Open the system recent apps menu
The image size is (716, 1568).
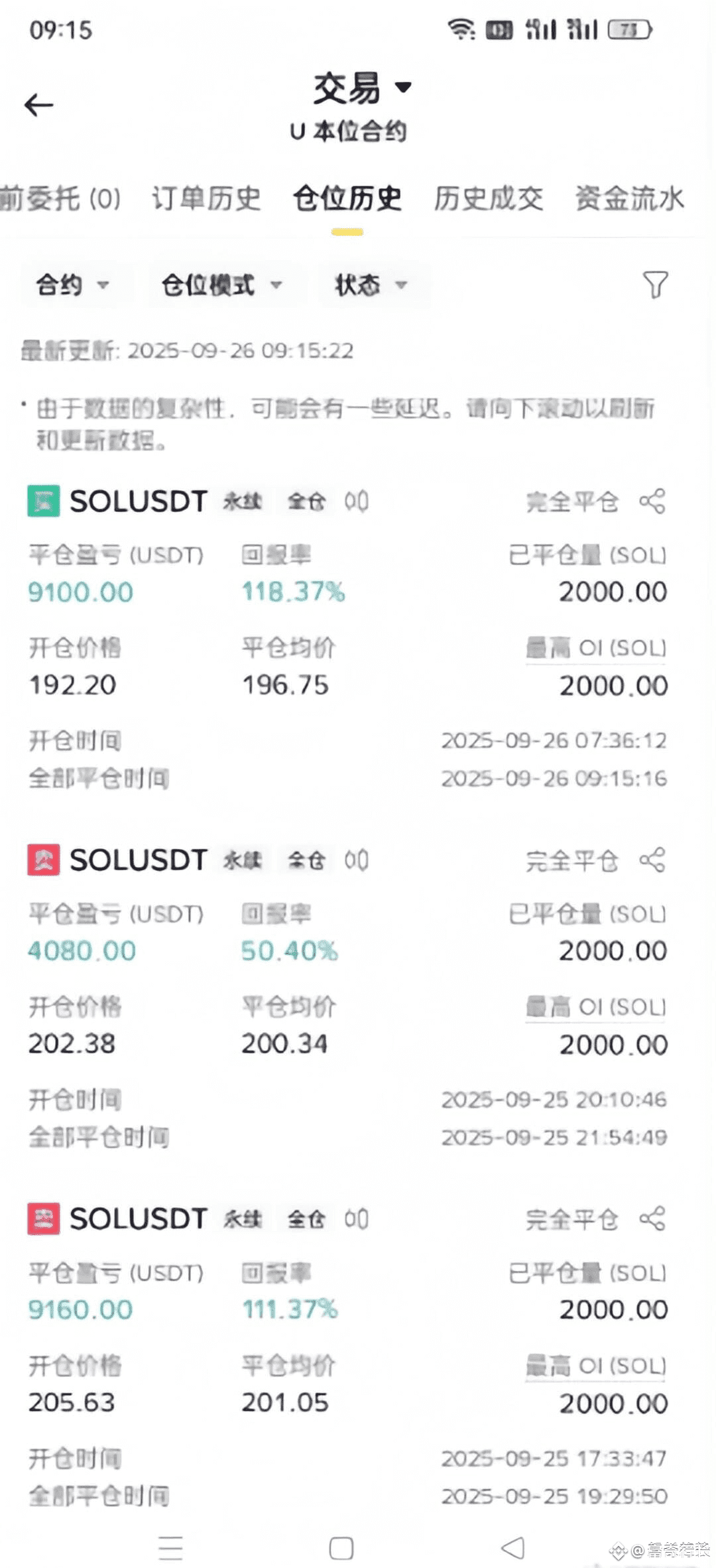[170, 1548]
